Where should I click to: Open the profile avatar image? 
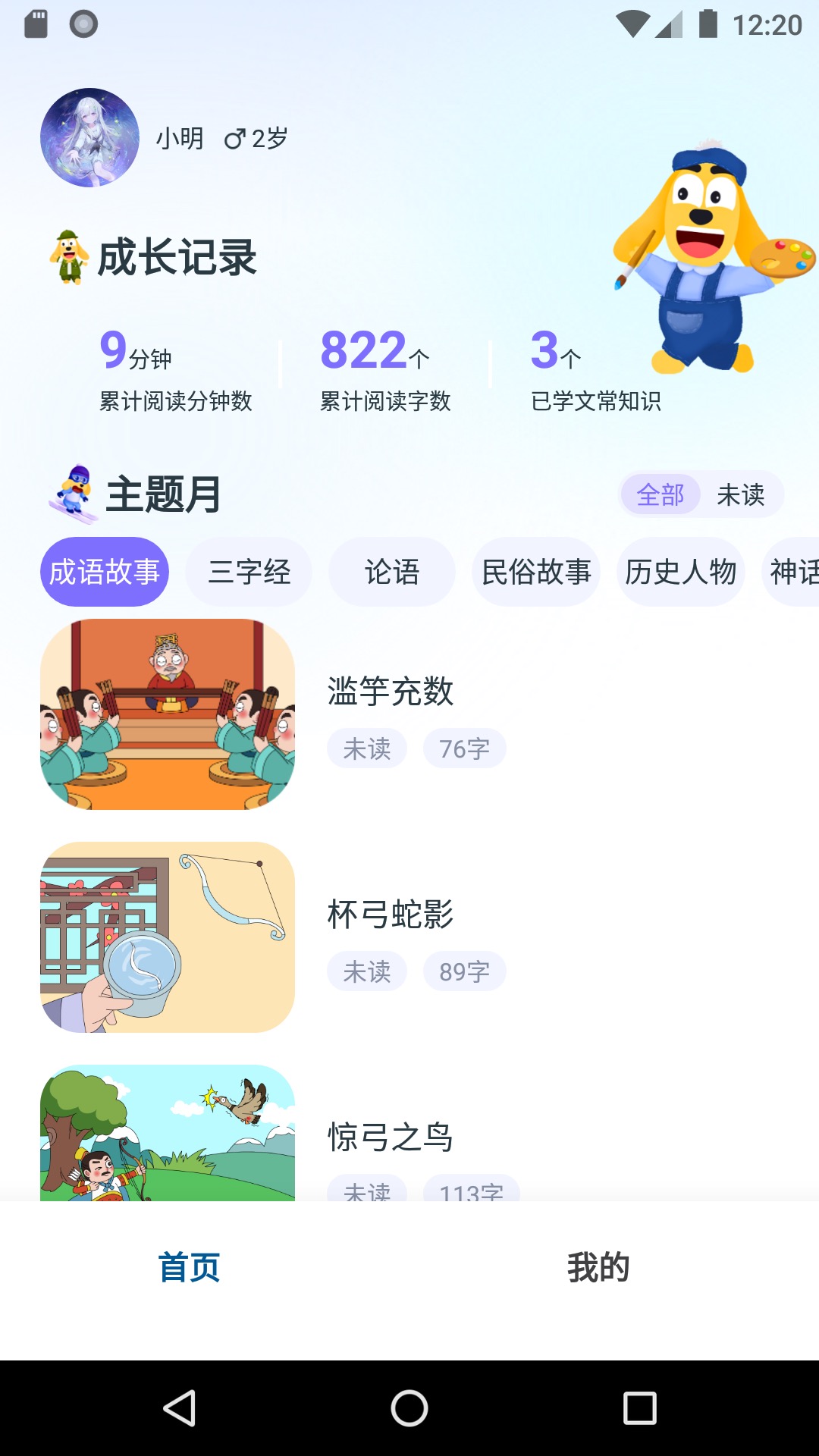click(89, 136)
